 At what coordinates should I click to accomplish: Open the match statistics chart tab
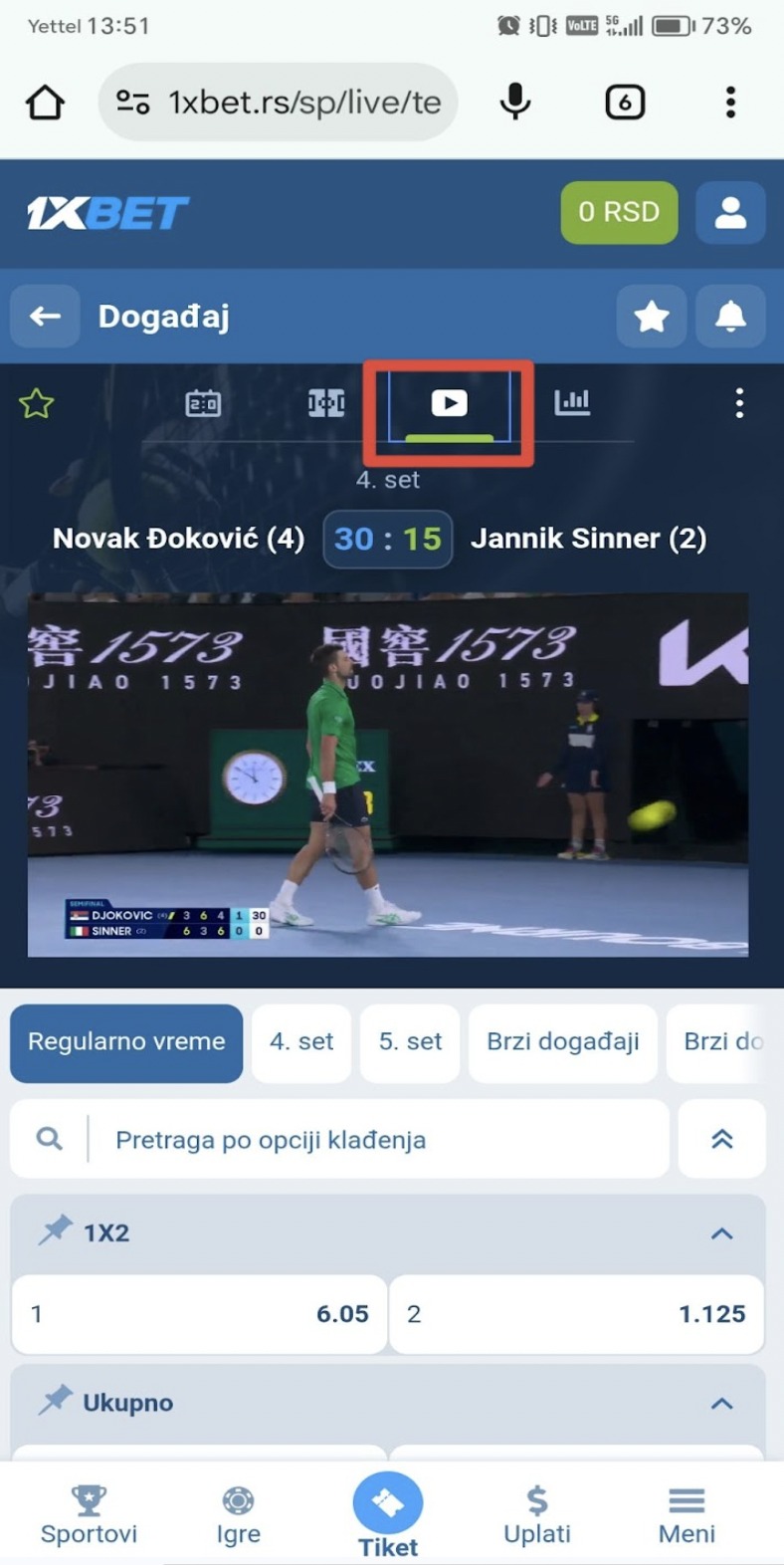tap(572, 402)
